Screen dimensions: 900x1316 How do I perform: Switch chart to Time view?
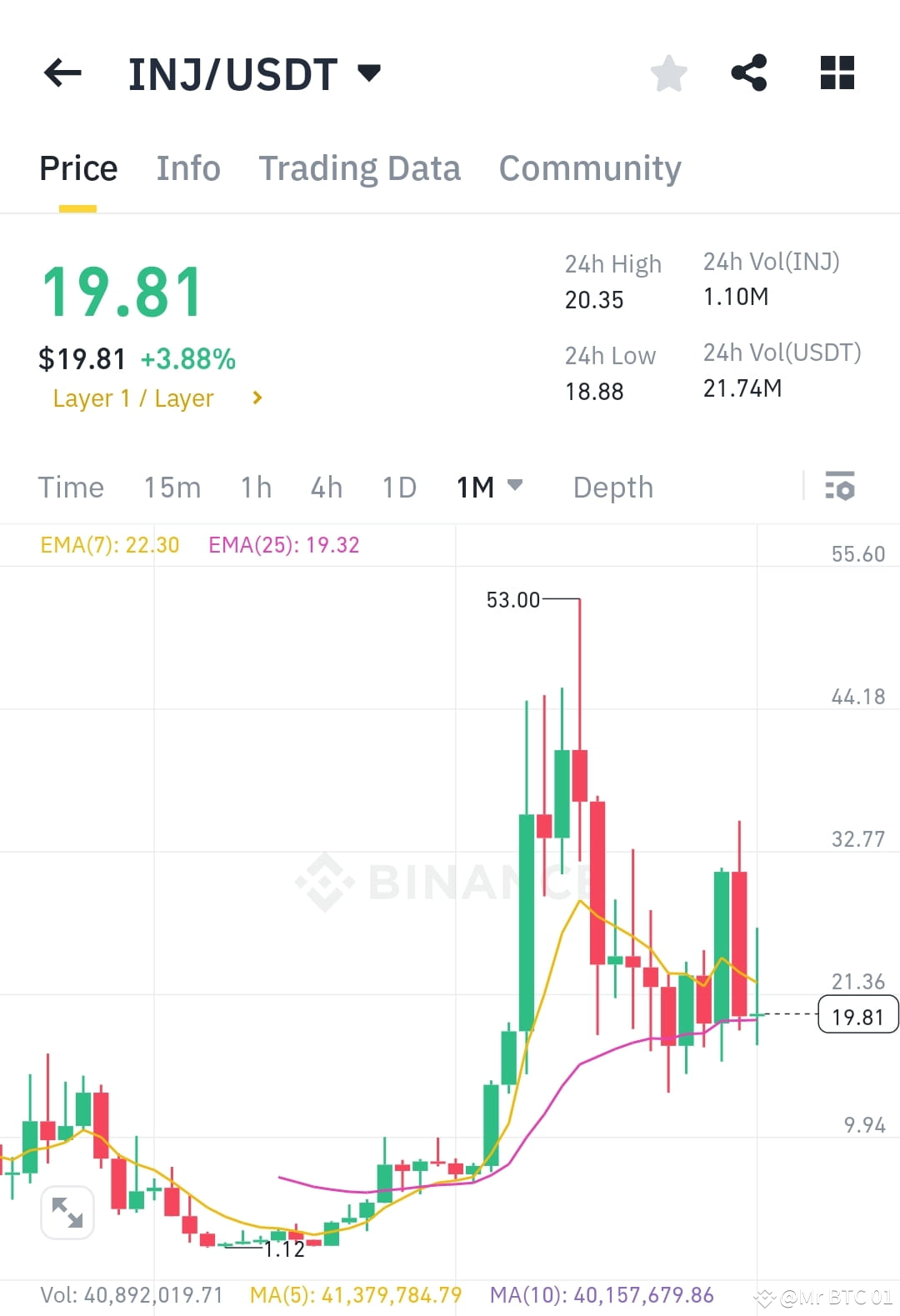click(x=71, y=488)
